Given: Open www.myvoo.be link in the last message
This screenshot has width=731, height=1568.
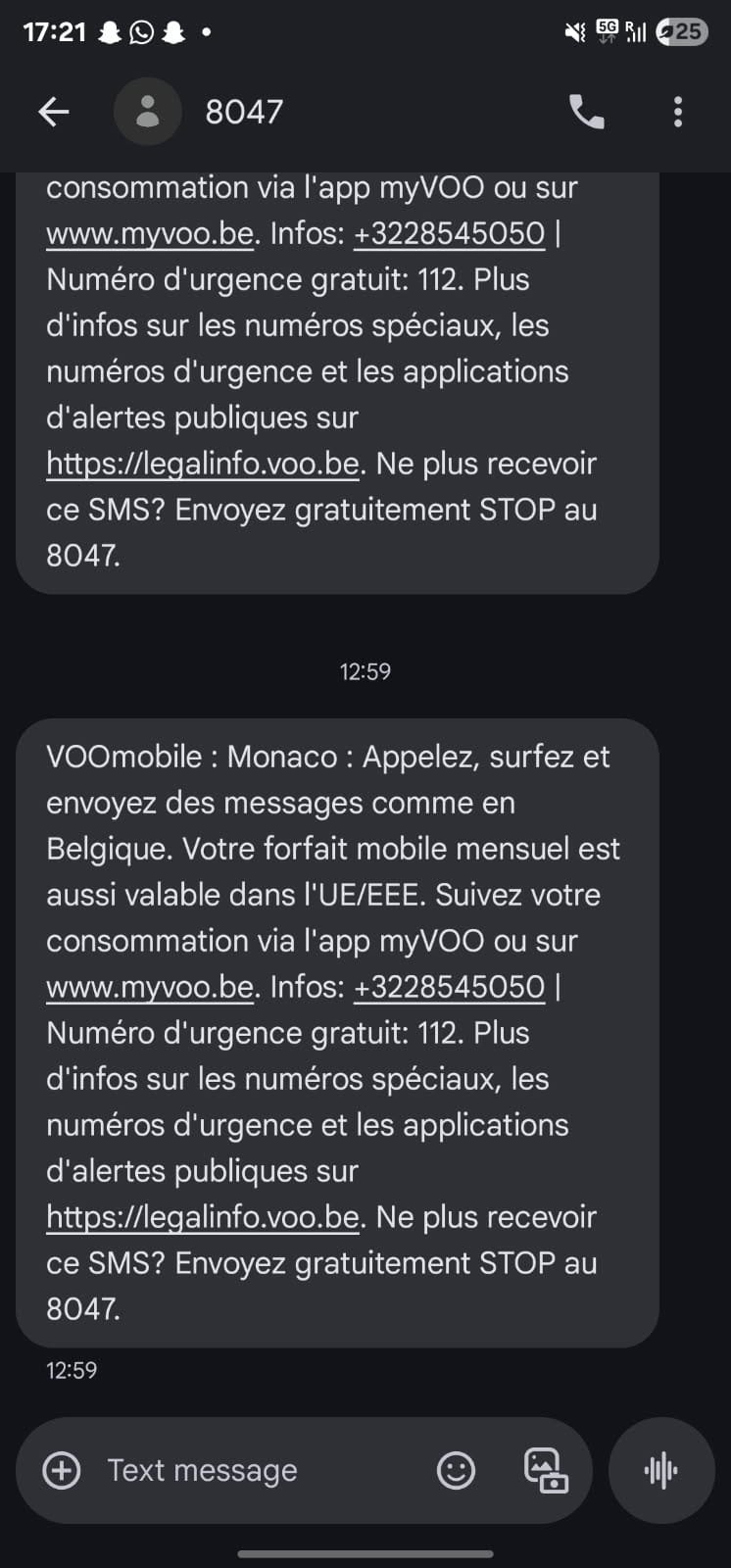Looking at the screenshot, I should click(150, 987).
